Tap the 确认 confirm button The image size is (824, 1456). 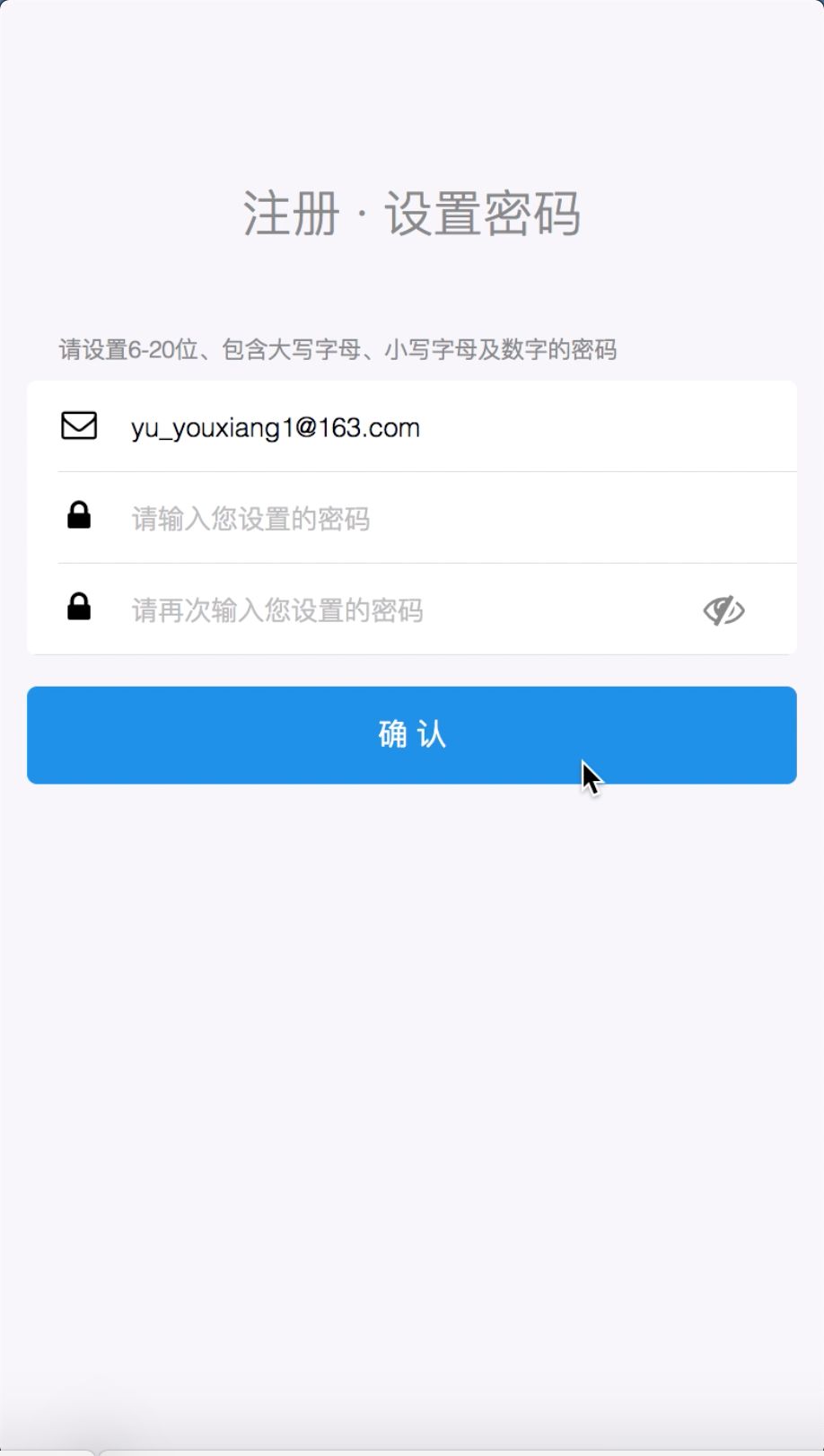point(412,735)
